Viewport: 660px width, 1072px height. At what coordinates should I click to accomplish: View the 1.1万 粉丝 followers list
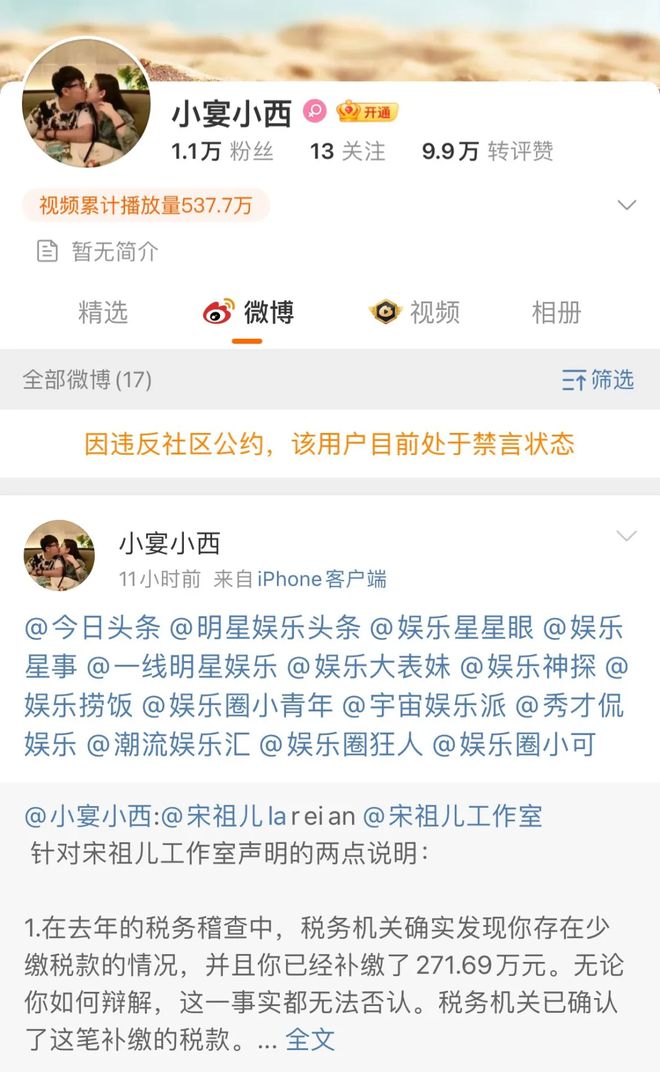pyautogui.click(x=222, y=151)
